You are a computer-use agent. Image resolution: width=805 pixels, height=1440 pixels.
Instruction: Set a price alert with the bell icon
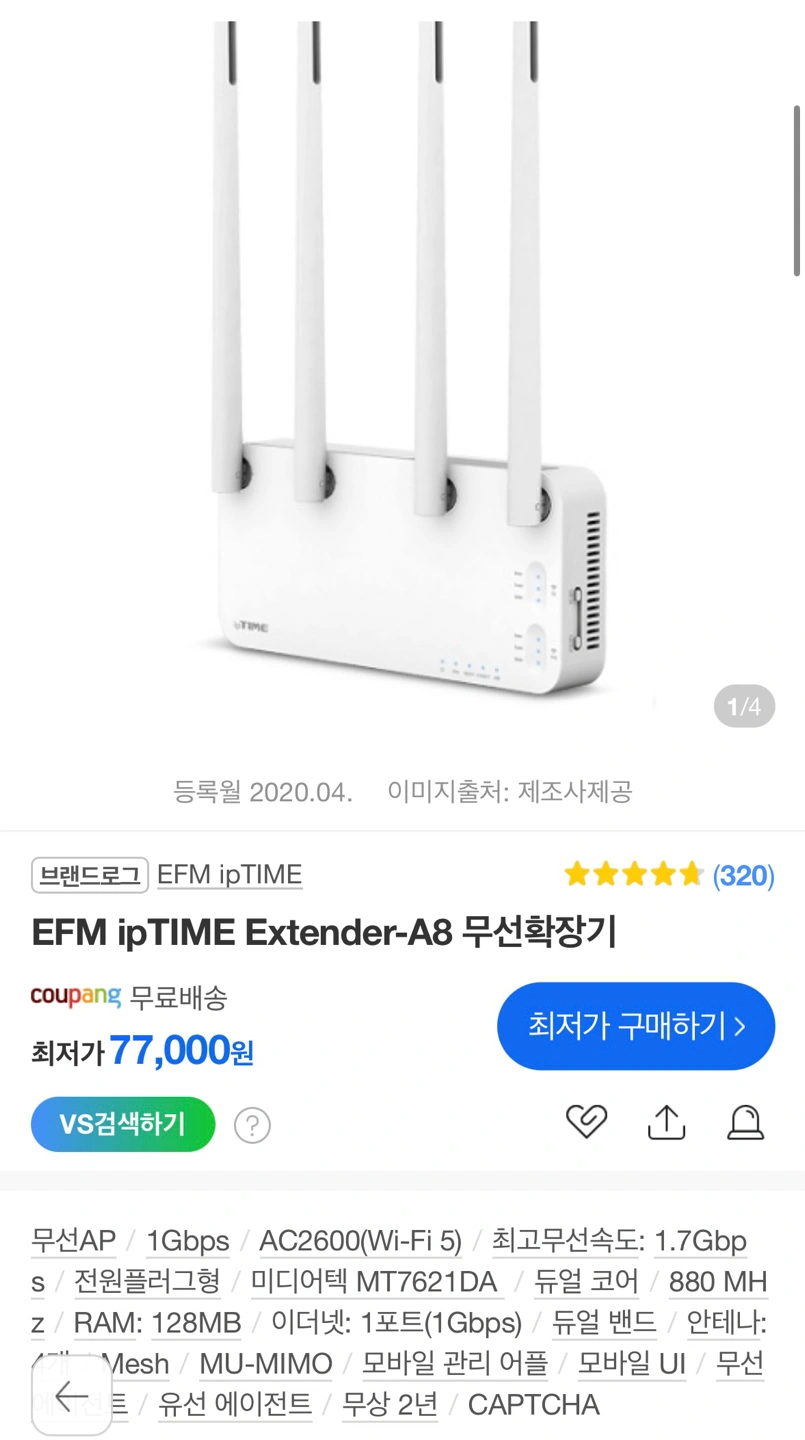tap(744, 1122)
